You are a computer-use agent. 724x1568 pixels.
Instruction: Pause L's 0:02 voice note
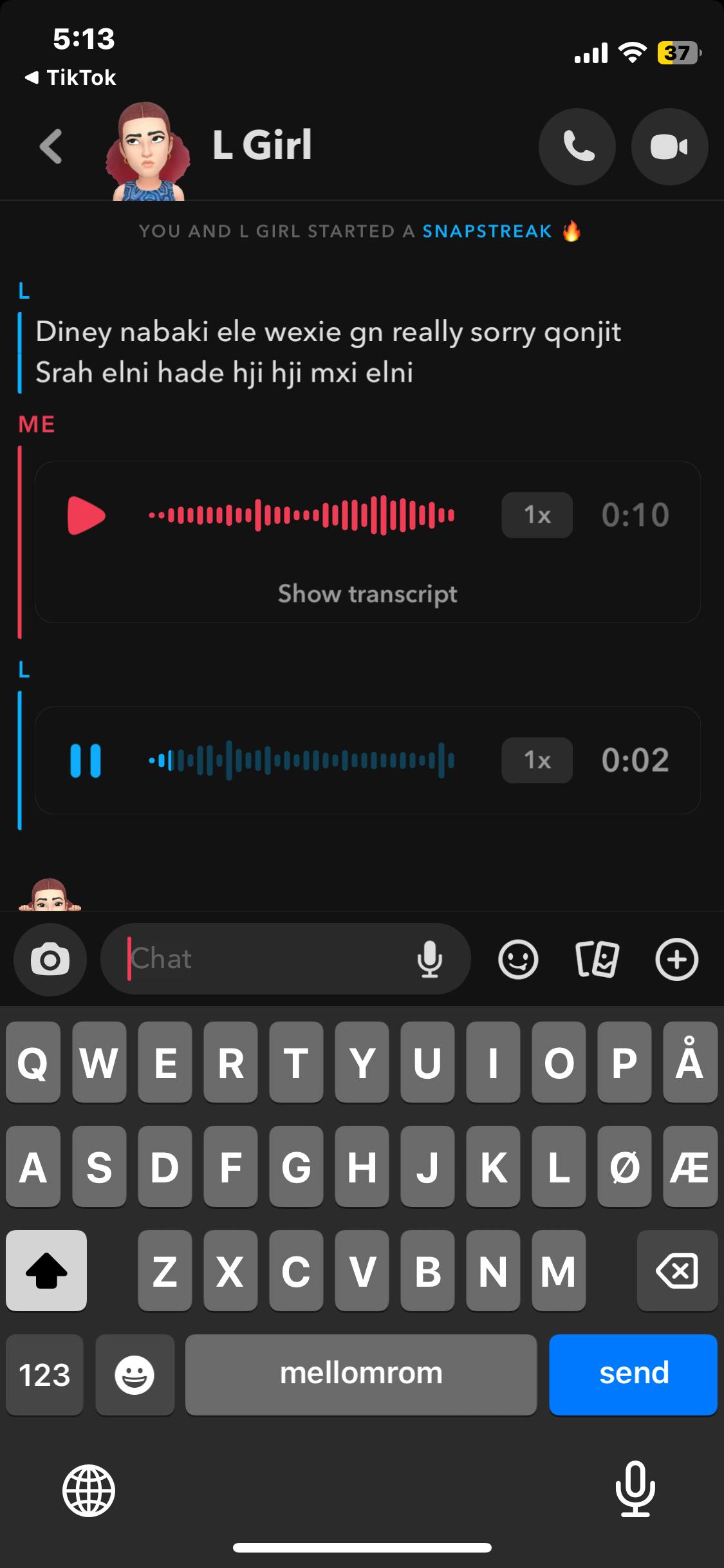tap(86, 761)
